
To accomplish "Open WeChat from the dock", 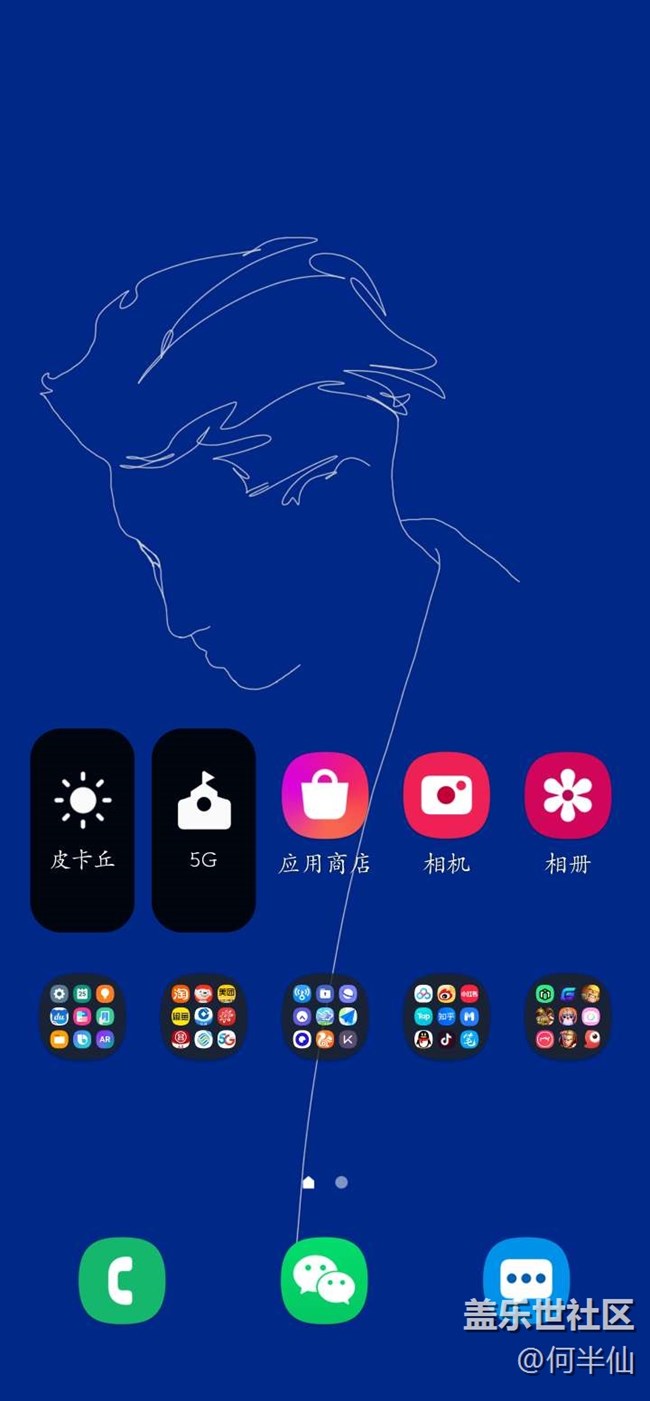I will click(x=324, y=1280).
